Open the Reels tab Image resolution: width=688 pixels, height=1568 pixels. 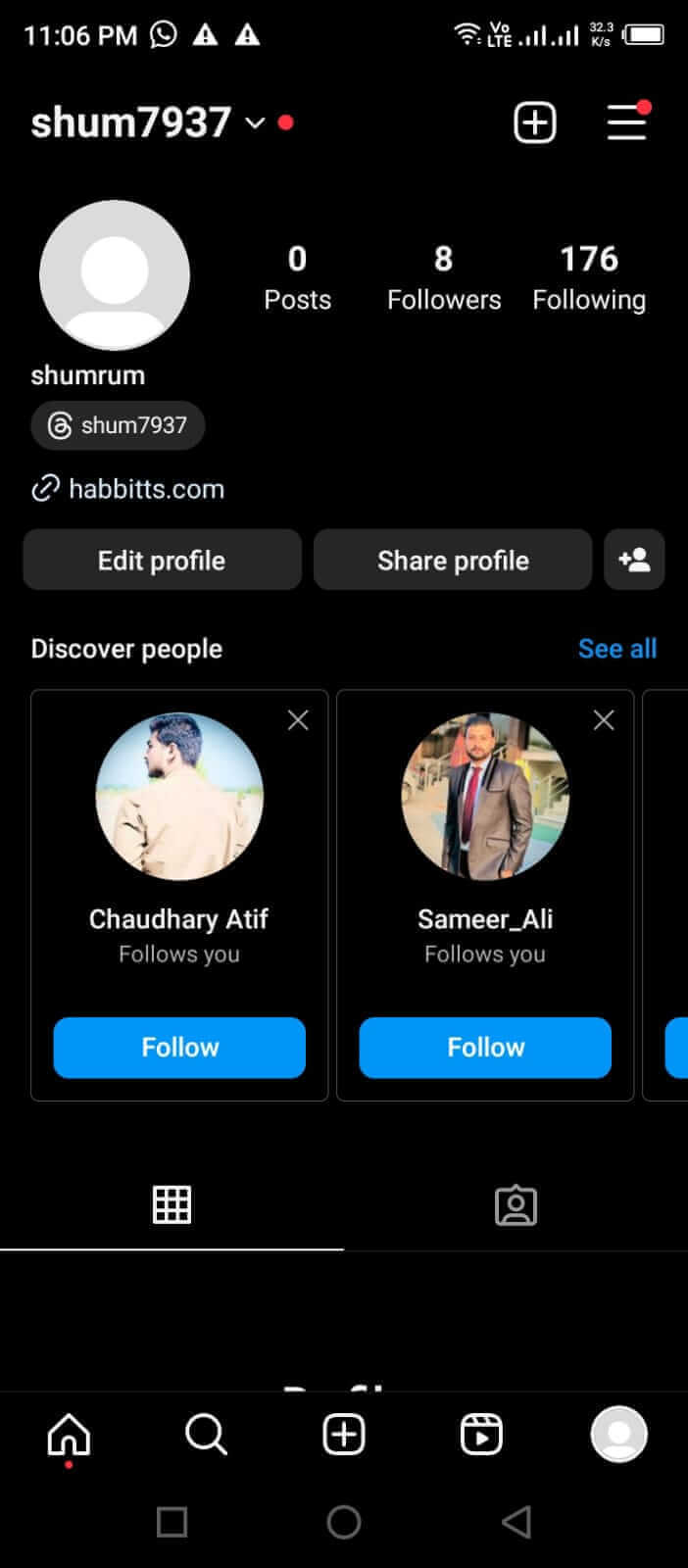481,1436
